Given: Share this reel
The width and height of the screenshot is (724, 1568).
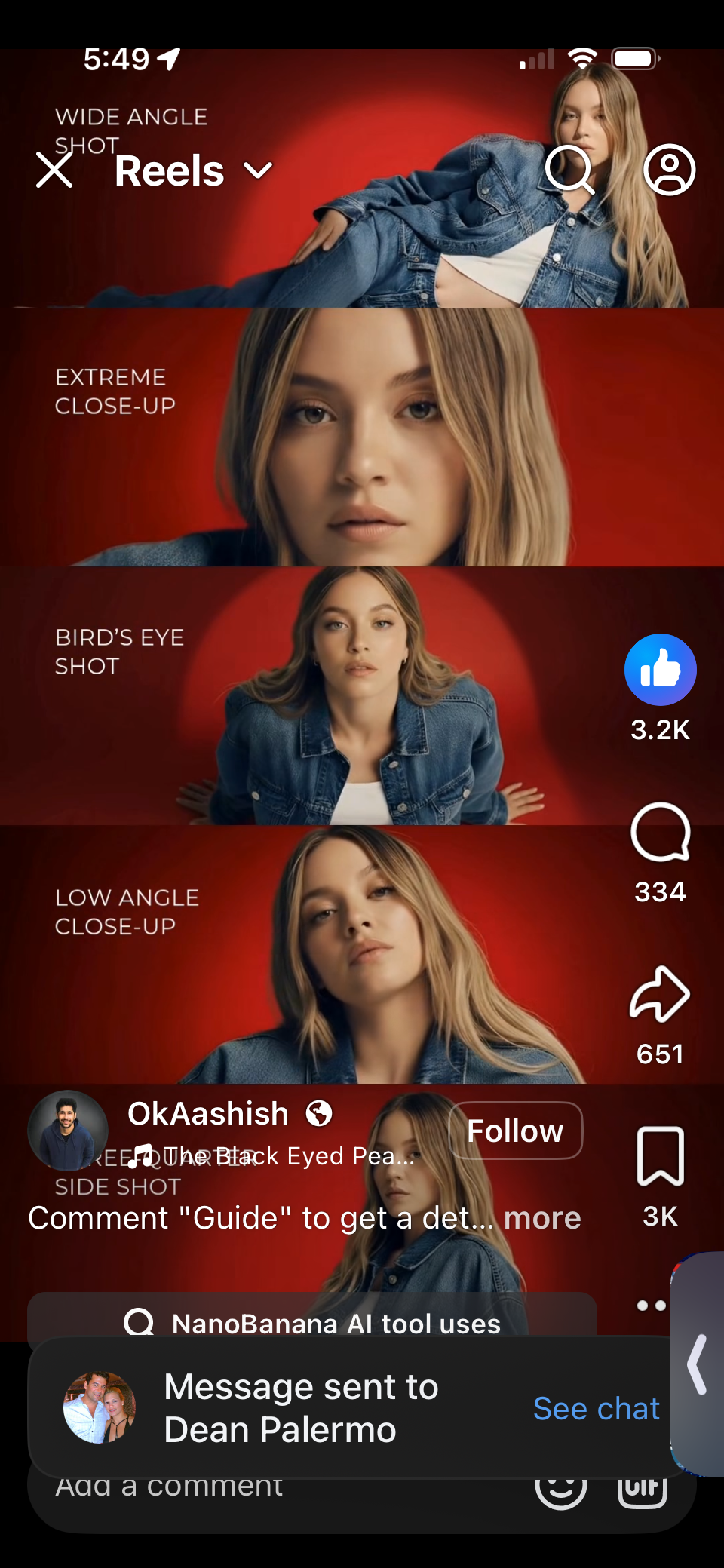Looking at the screenshot, I should pos(660,995).
